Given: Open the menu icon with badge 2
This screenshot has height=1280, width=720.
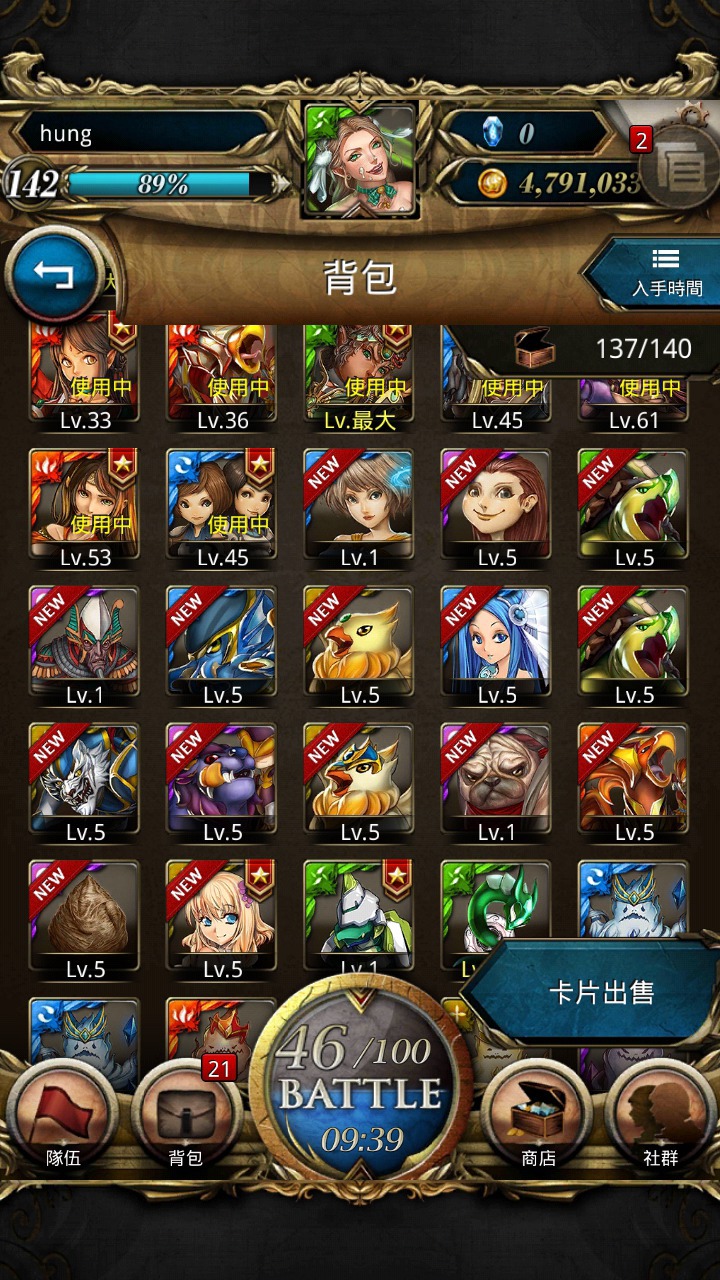Looking at the screenshot, I should click(680, 166).
